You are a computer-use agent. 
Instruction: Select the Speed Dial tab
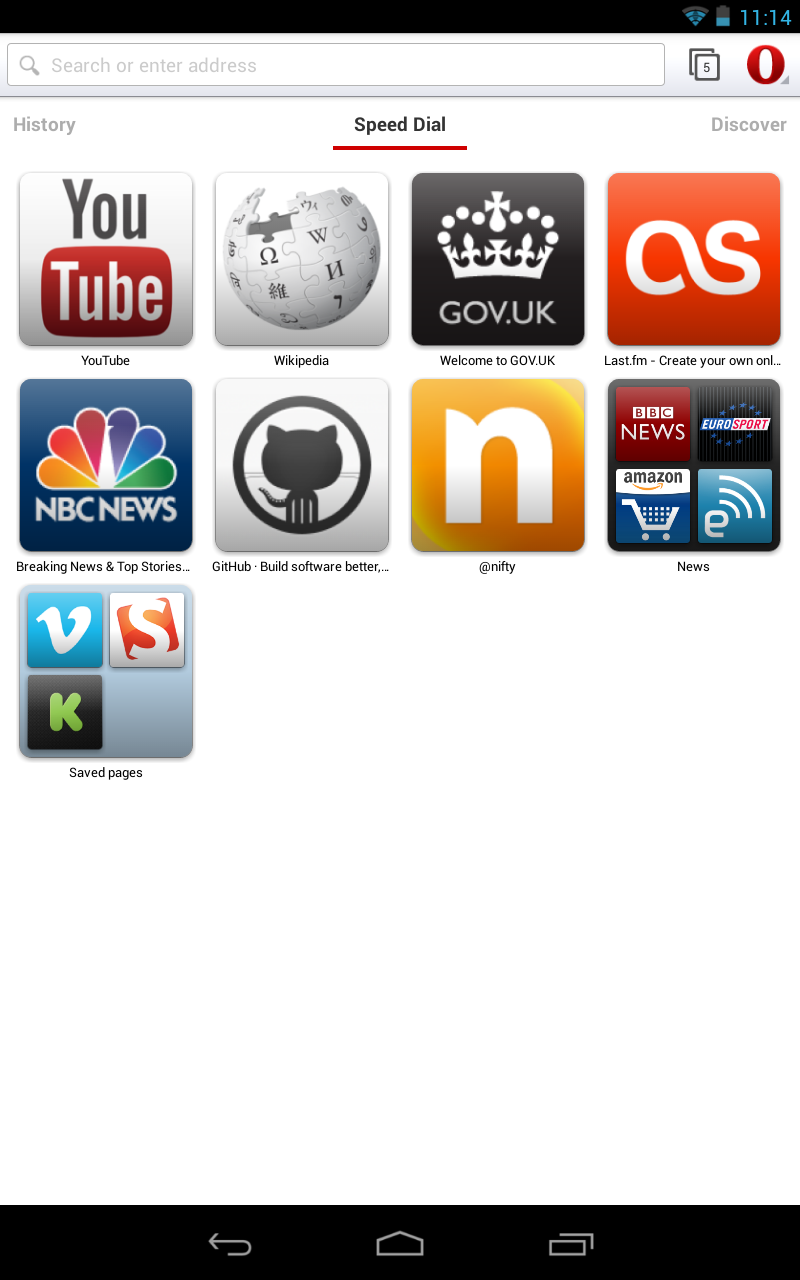tap(400, 125)
